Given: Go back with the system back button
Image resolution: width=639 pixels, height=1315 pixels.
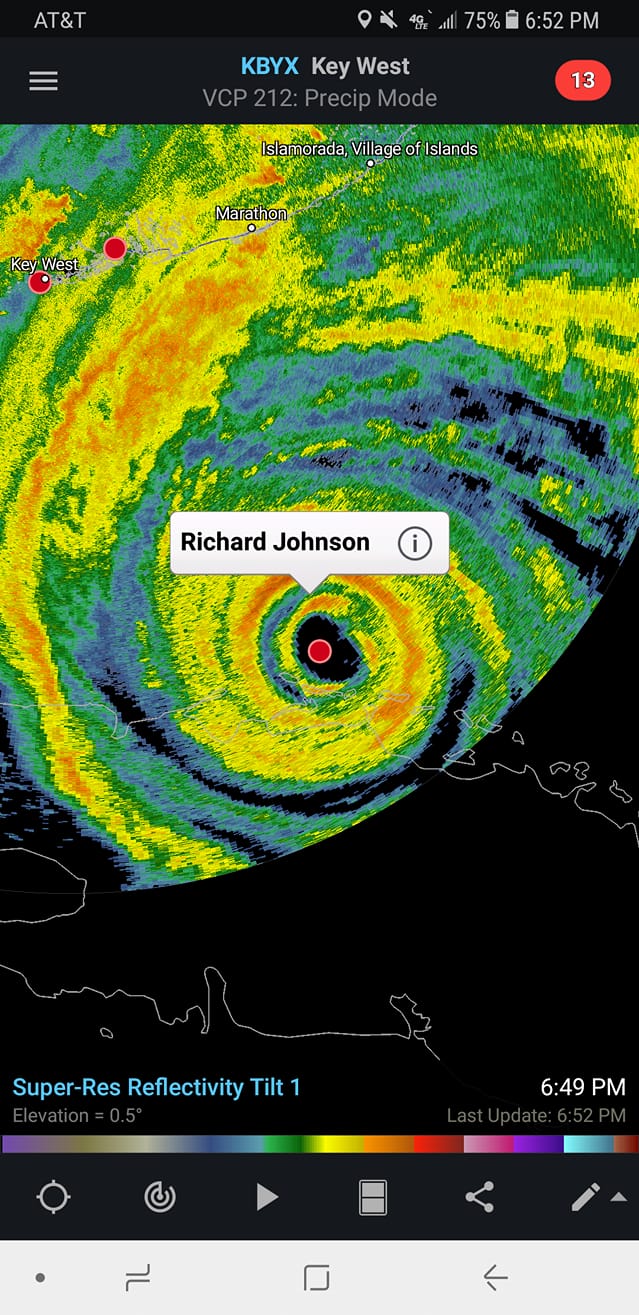Looking at the screenshot, I should (x=495, y=1277).
